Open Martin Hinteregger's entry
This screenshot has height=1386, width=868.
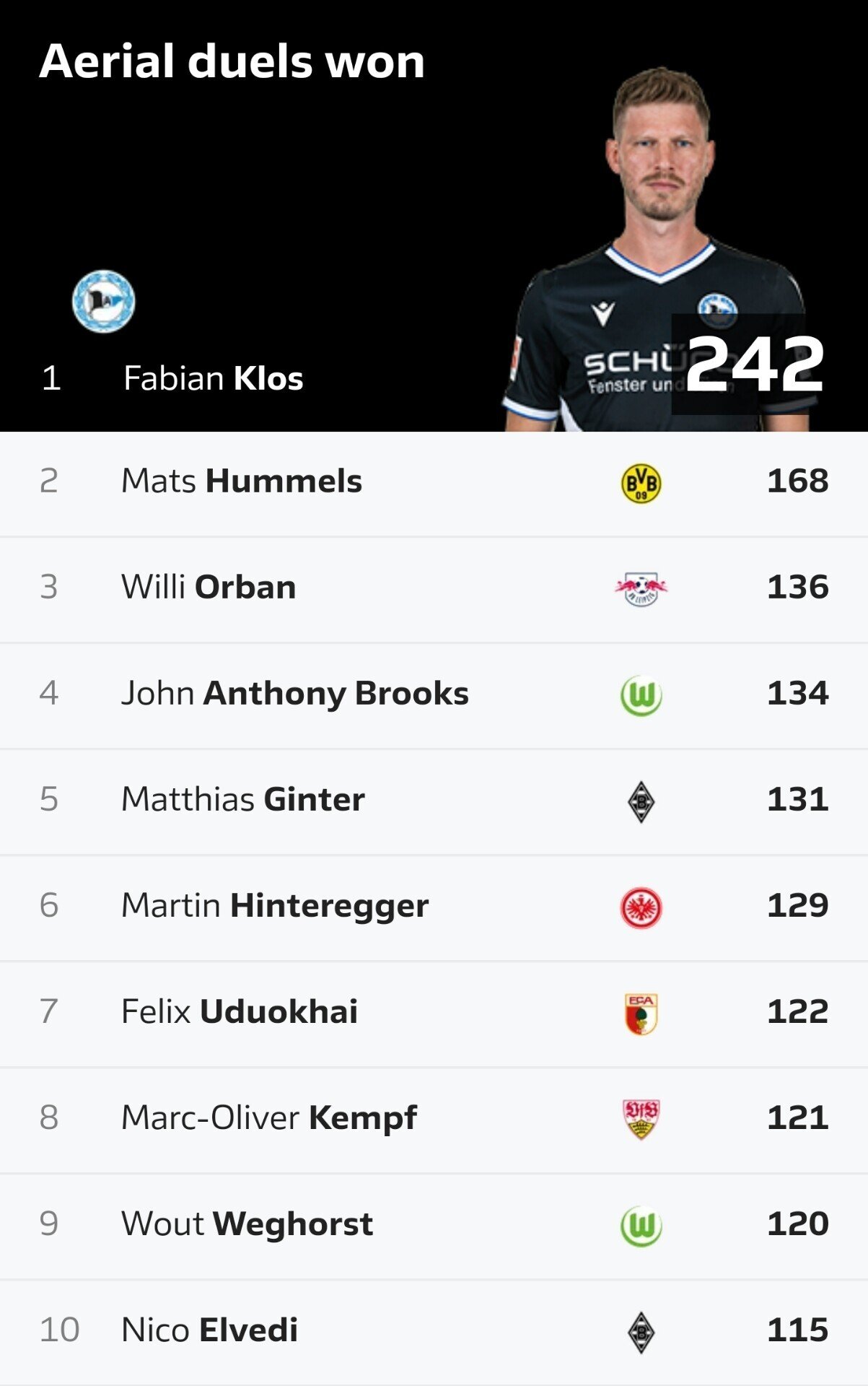(x=275, y=906)
